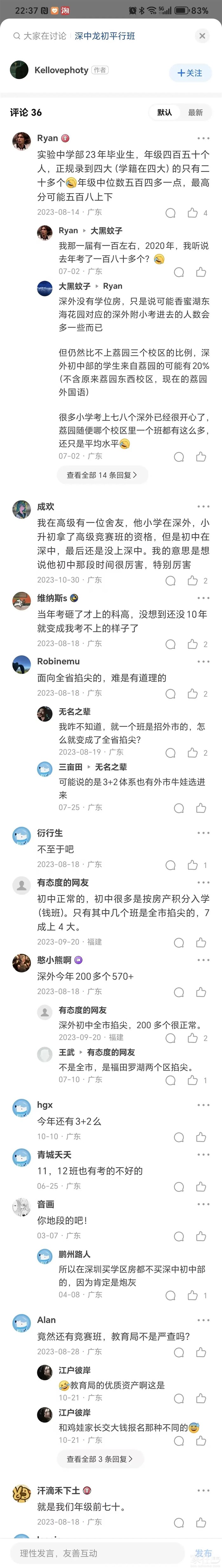The height and width of the screenshot is (1568, 222).
Task: Follow author Kellovephoty
Action: coord(190,73)
